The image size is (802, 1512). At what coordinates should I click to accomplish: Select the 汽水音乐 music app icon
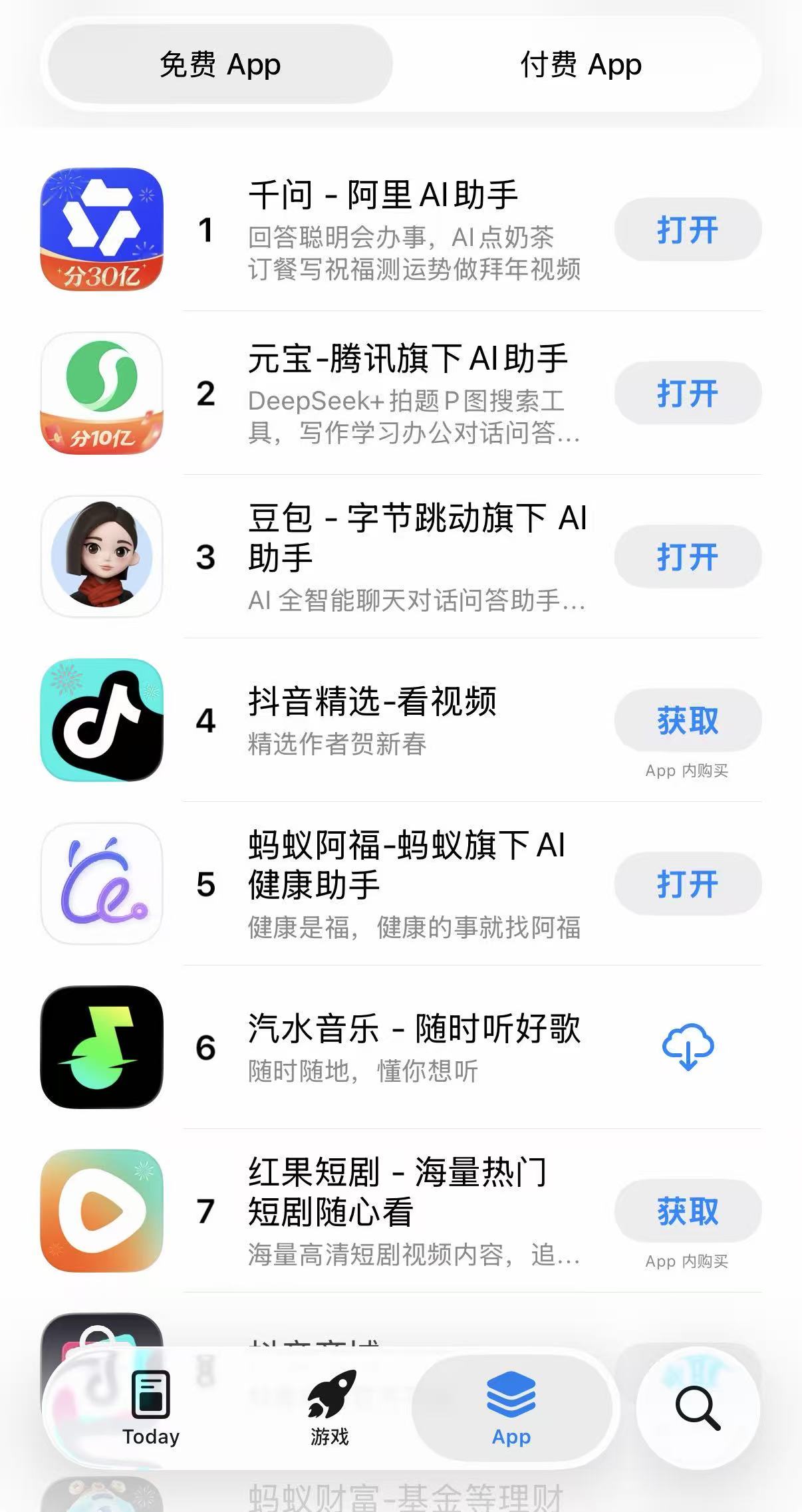tap(101, 1048)
